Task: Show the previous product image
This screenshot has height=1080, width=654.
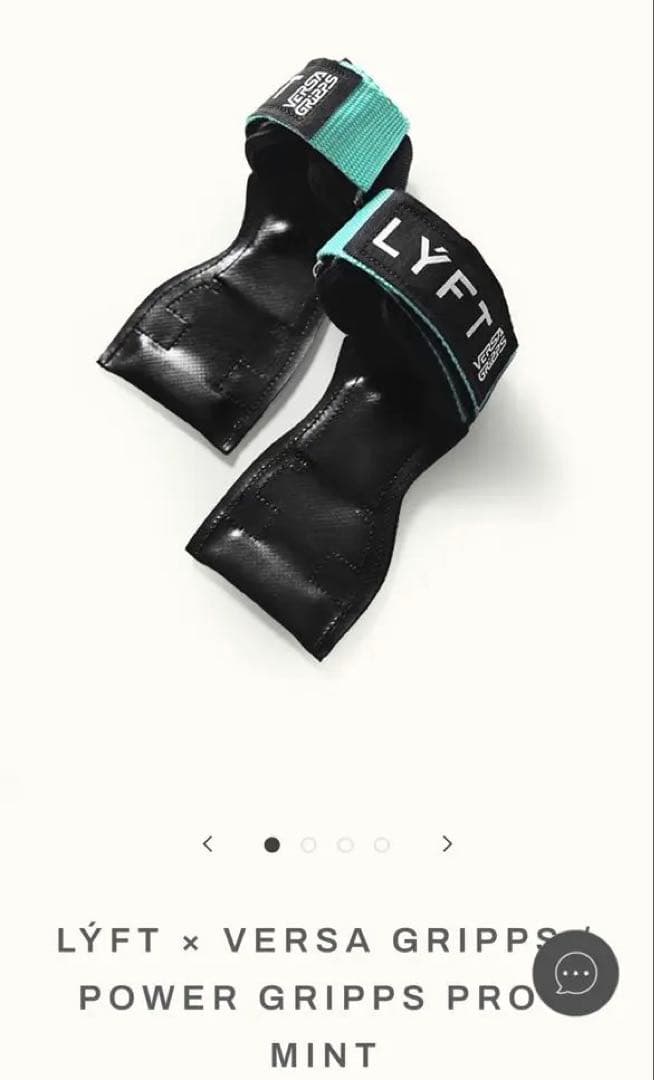Action: point(207,844)
